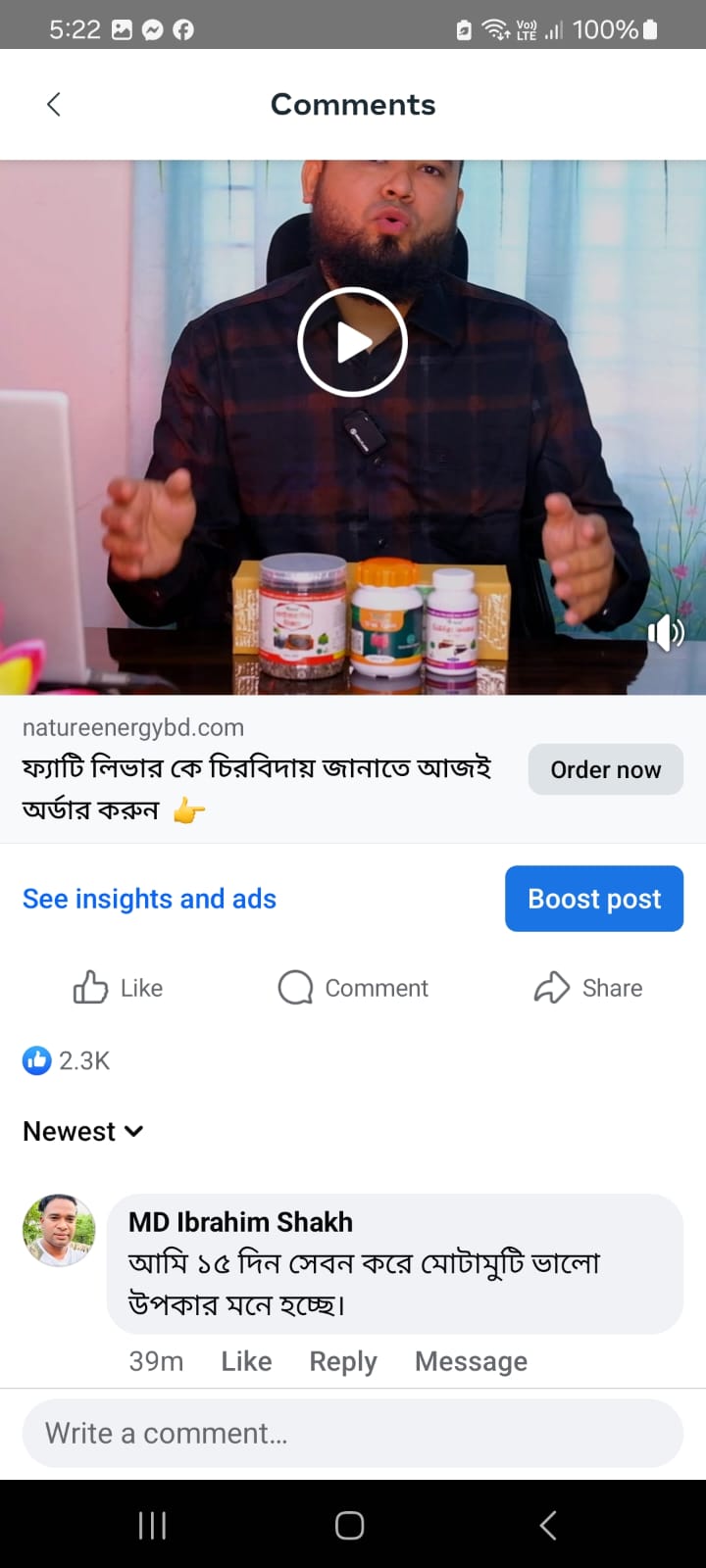Tap the Boost post button
The width and height of the screenshot is (706, 1568).
[594, 899]
